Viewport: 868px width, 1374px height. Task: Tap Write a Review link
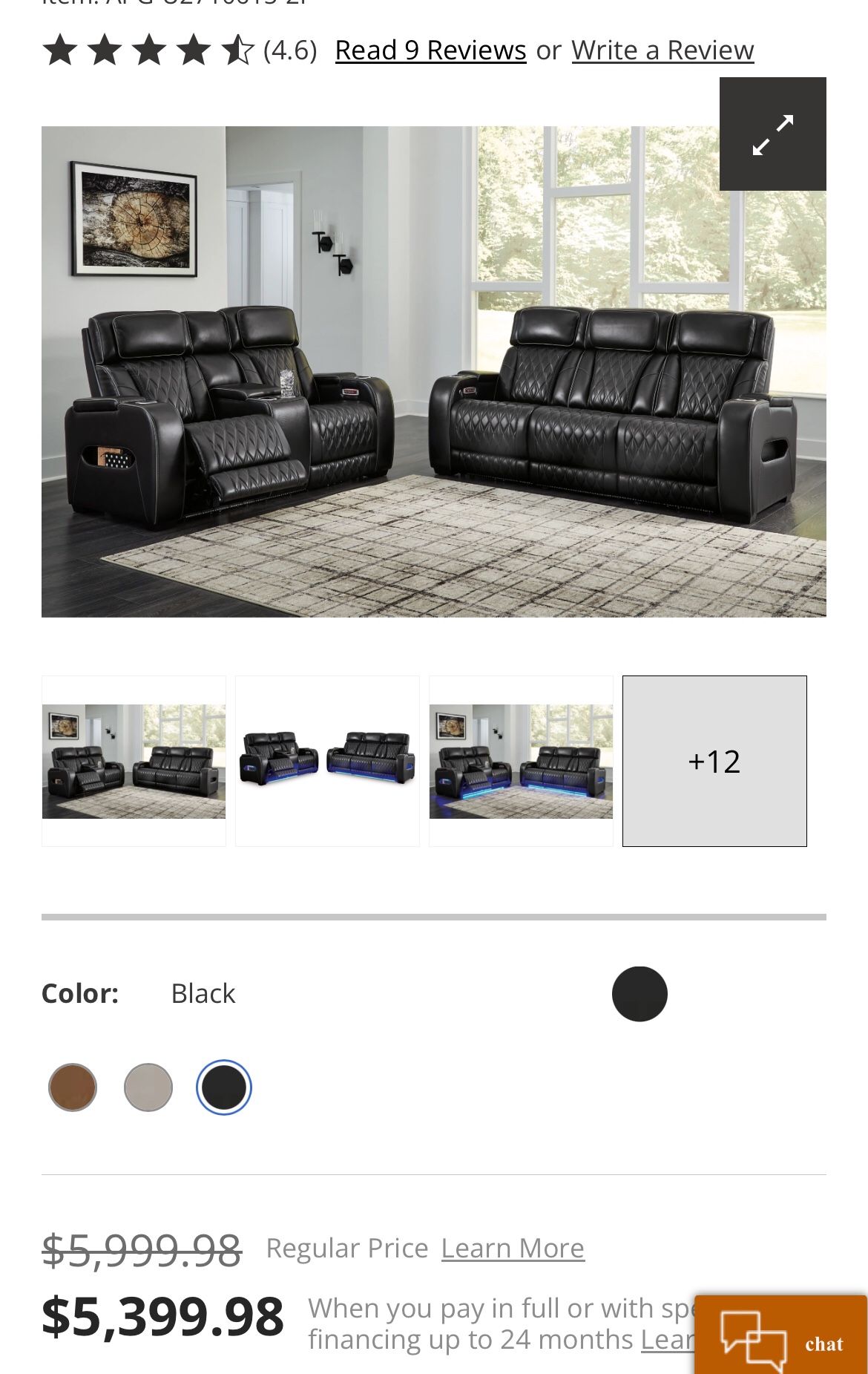coord(662,50)
